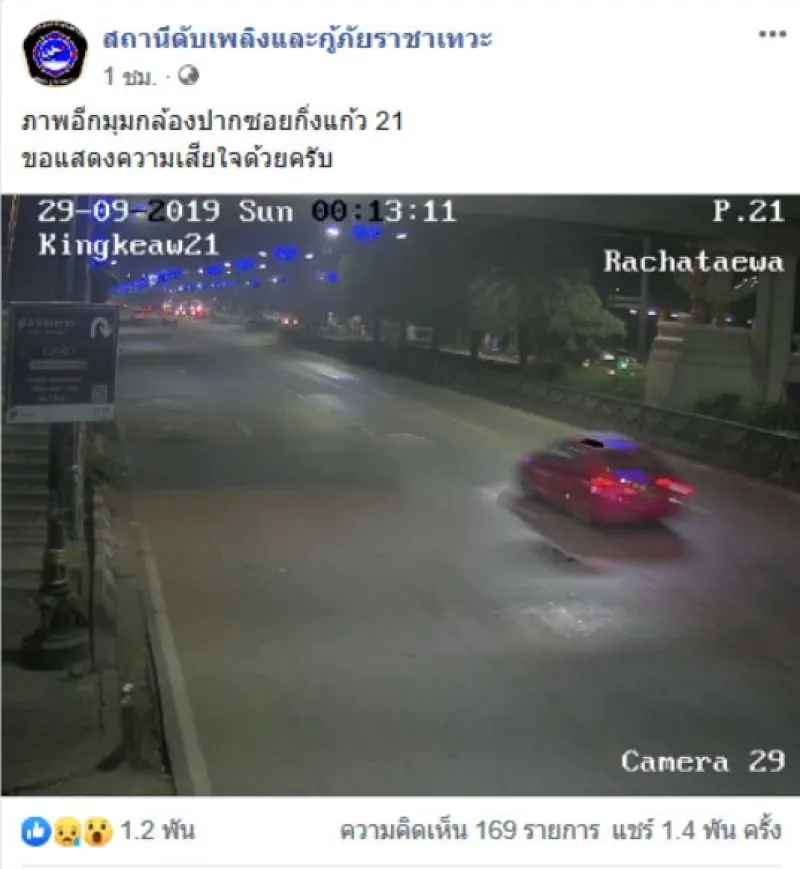Open the 169 comments link

[x=469, y=830]
